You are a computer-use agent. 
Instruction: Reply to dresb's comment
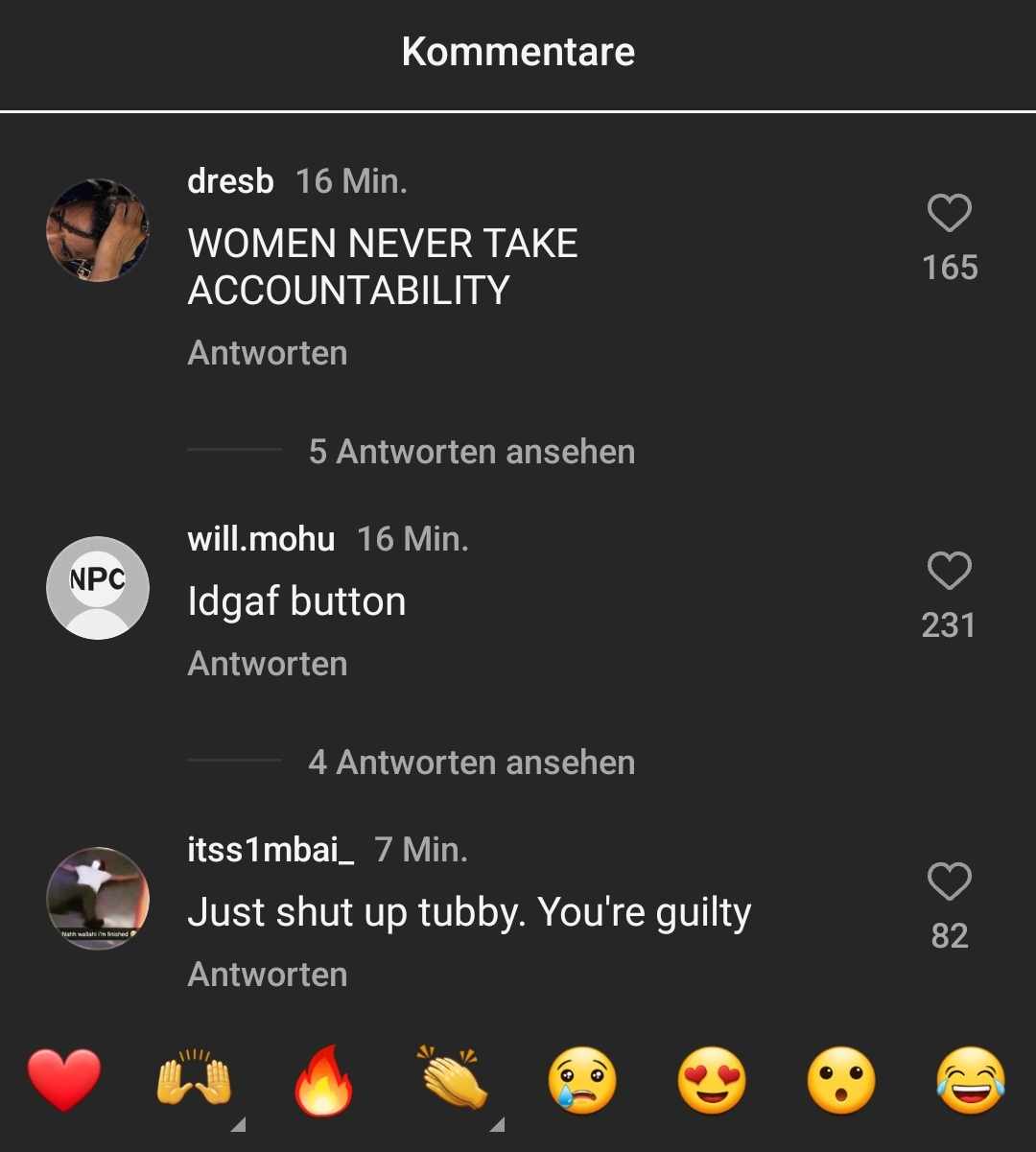point(267,353)
